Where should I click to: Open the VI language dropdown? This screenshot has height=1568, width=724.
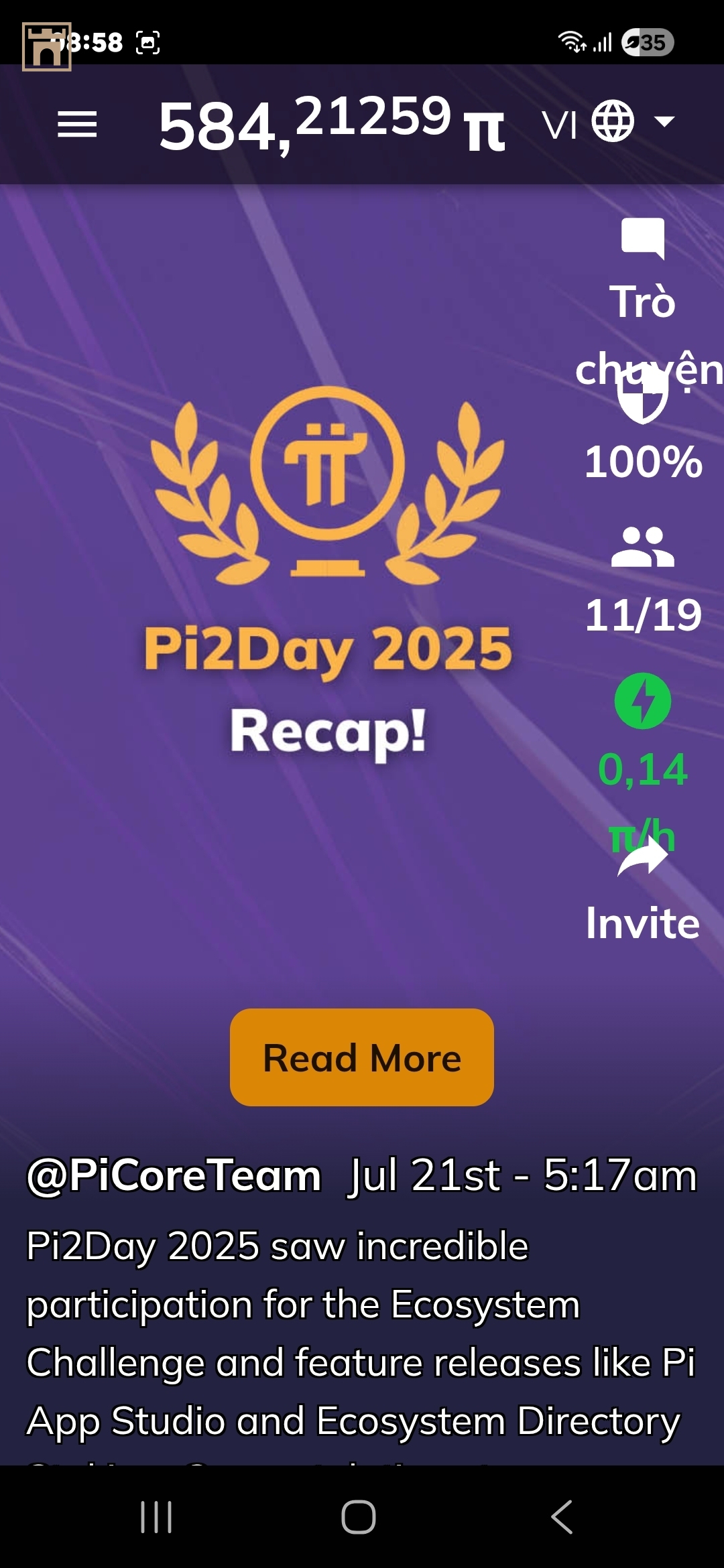[608, 123]
